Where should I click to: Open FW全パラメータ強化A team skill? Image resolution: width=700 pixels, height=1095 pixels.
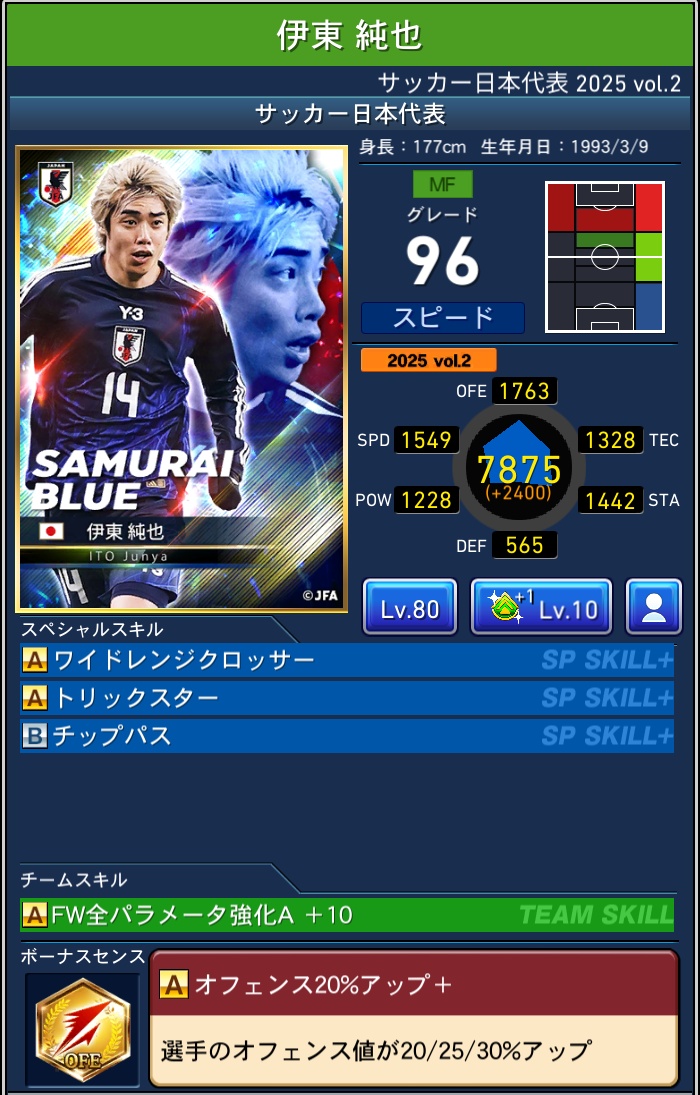pos(346,914)
